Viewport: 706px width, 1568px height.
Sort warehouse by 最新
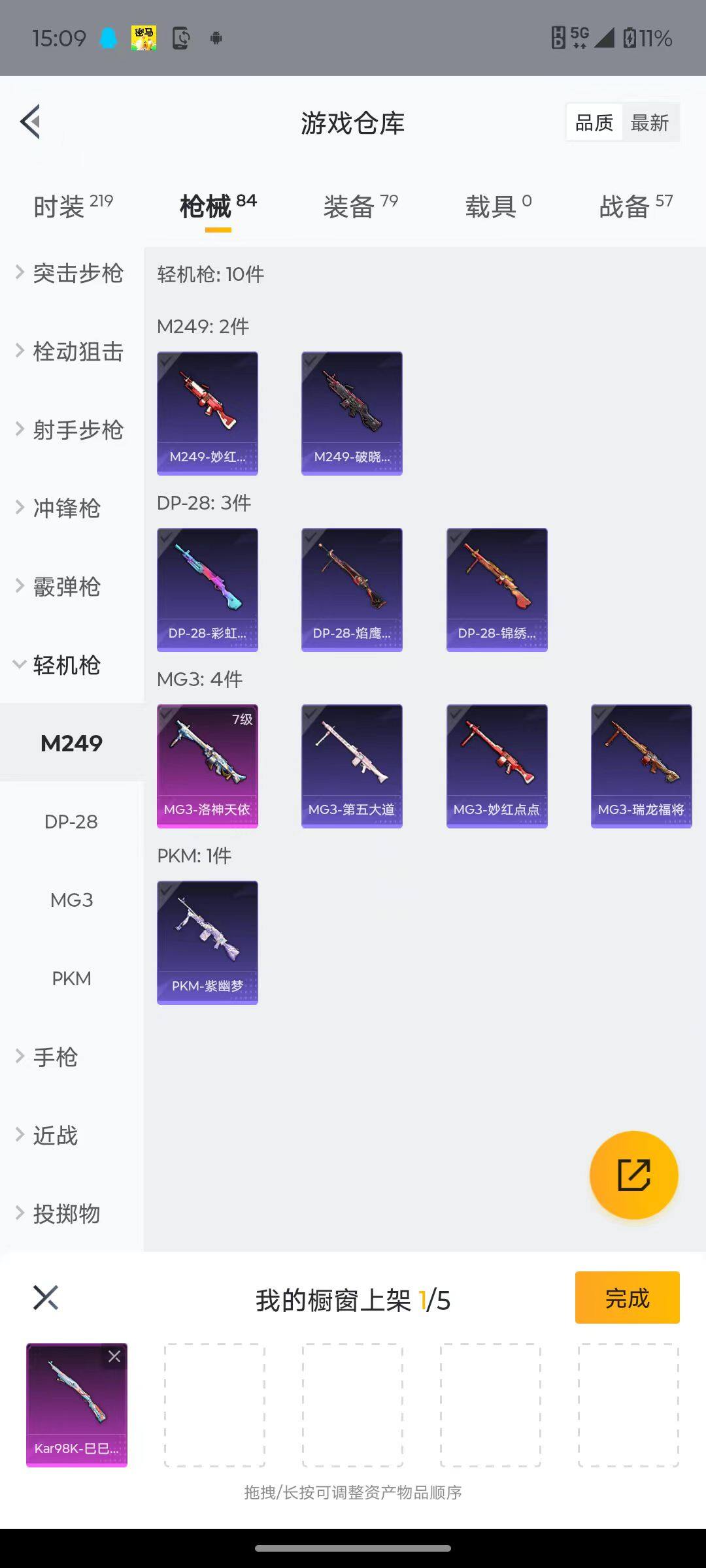tap(649, 123)
